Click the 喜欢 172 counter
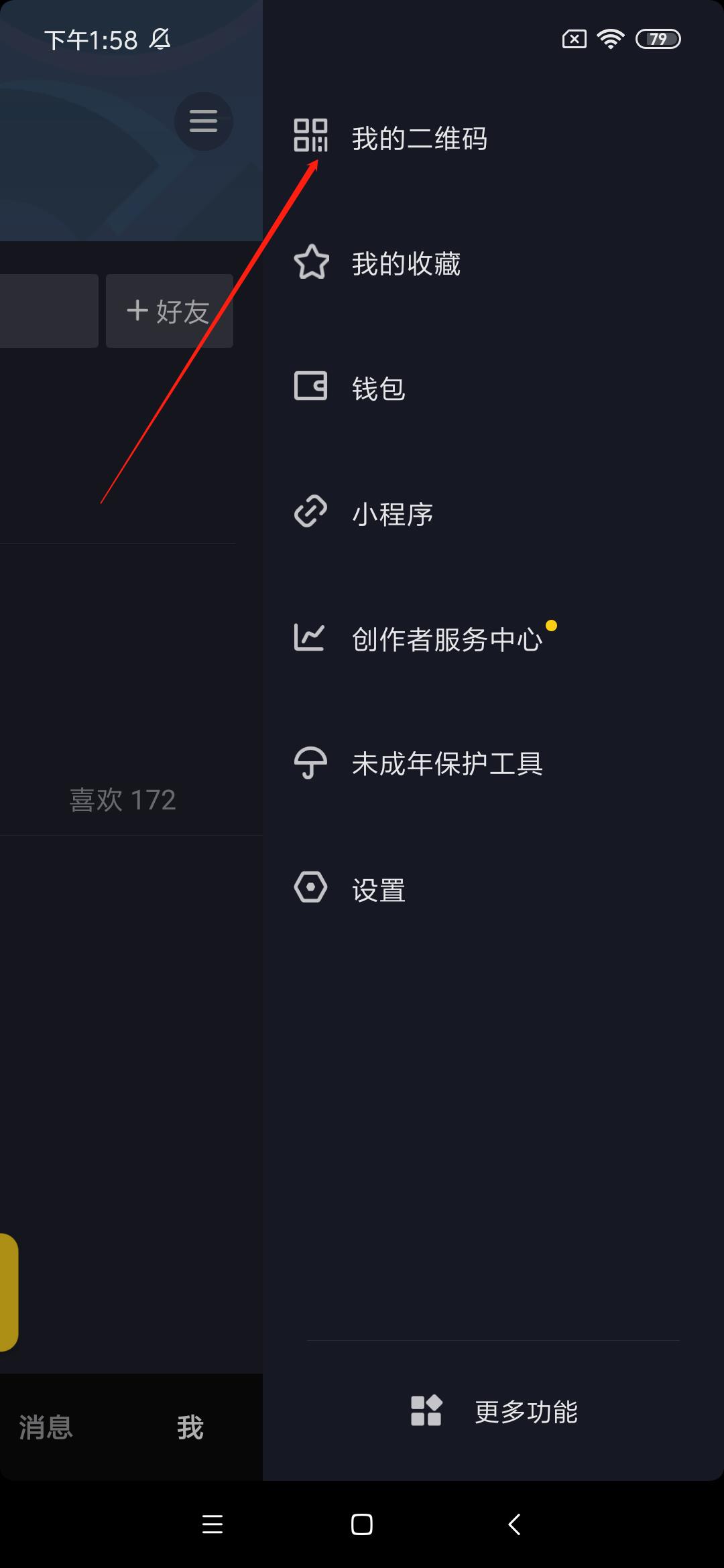Viewport: 724px width, 1568px height. pyautogui.click(x=123, y=799)
